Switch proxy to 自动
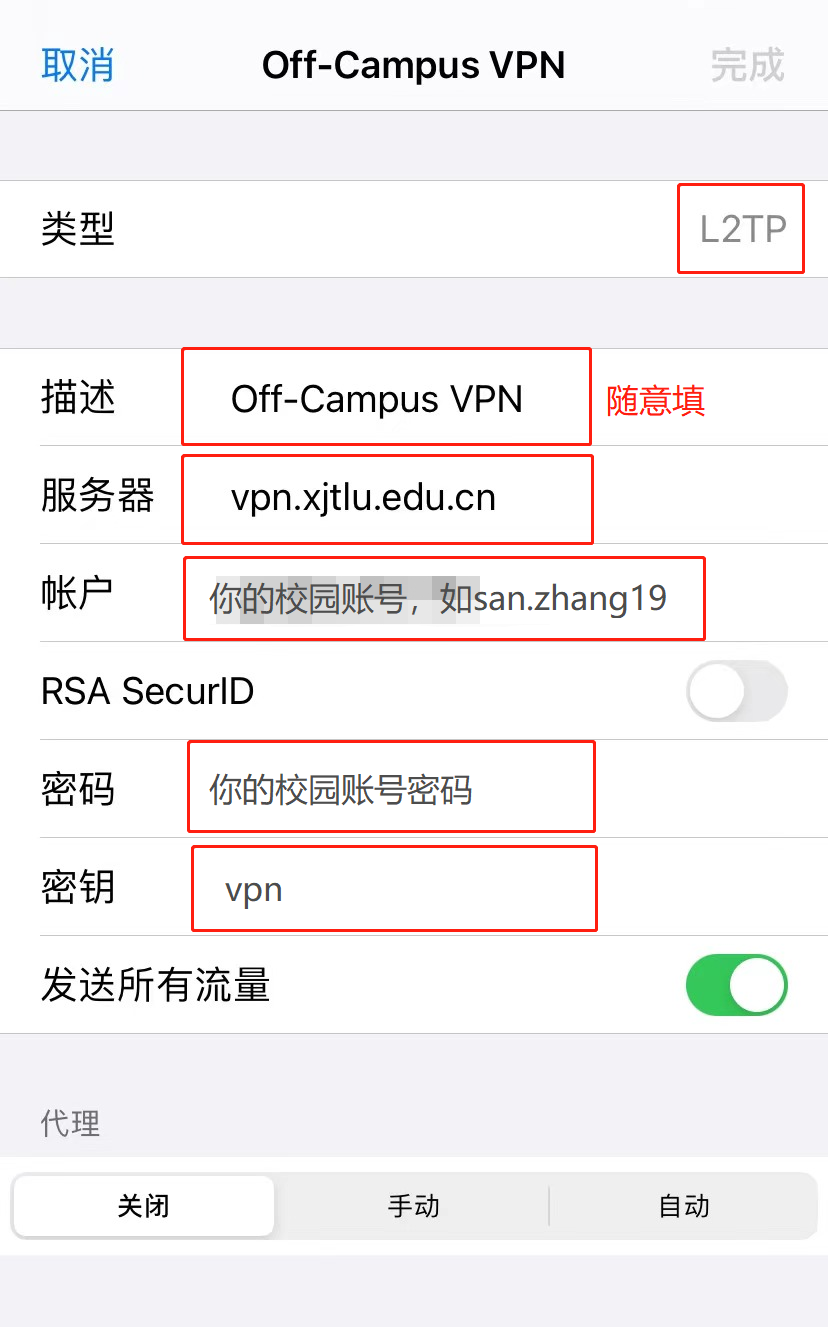The width and height of the screenshot is (828, 1327). (x=684, y=1206)
